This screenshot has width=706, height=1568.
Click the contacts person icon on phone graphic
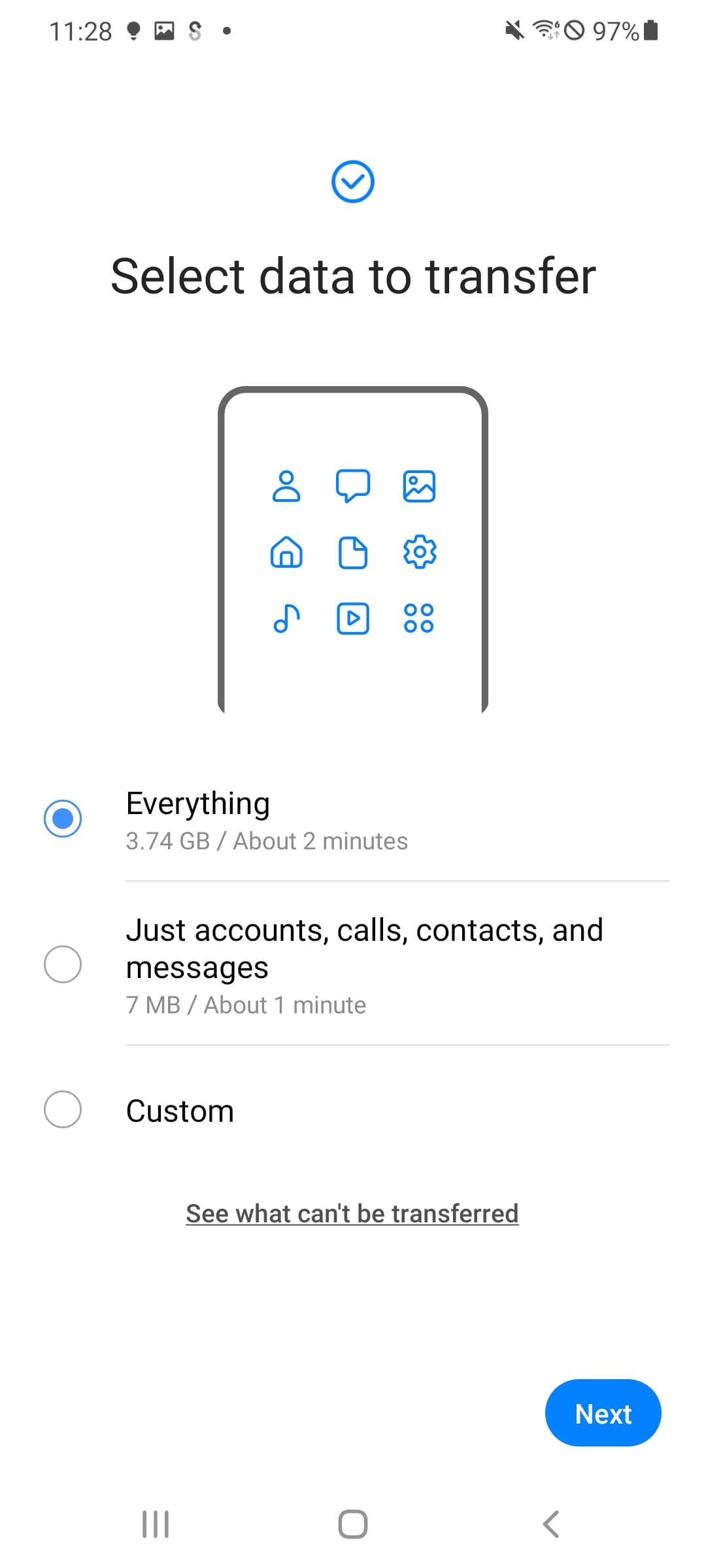[x=286, y=486]
